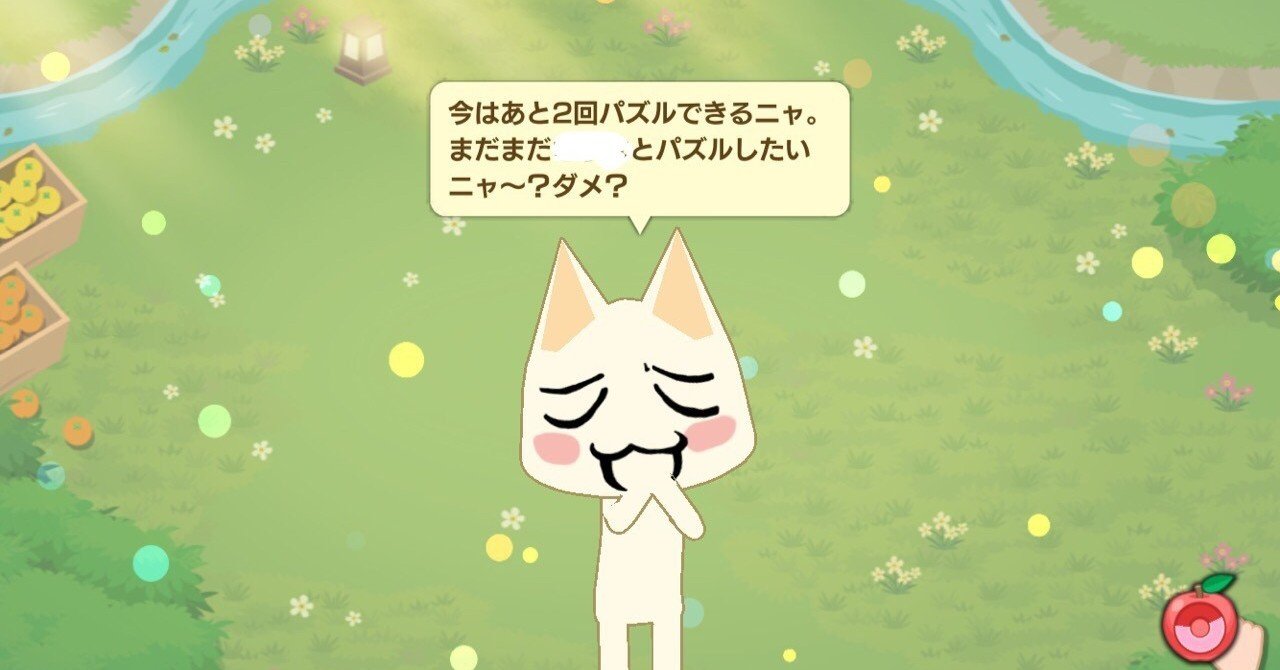The image size is (1280, 670).
Task: Tap Toro's speech bubble to continue
Action: point(639,149)
